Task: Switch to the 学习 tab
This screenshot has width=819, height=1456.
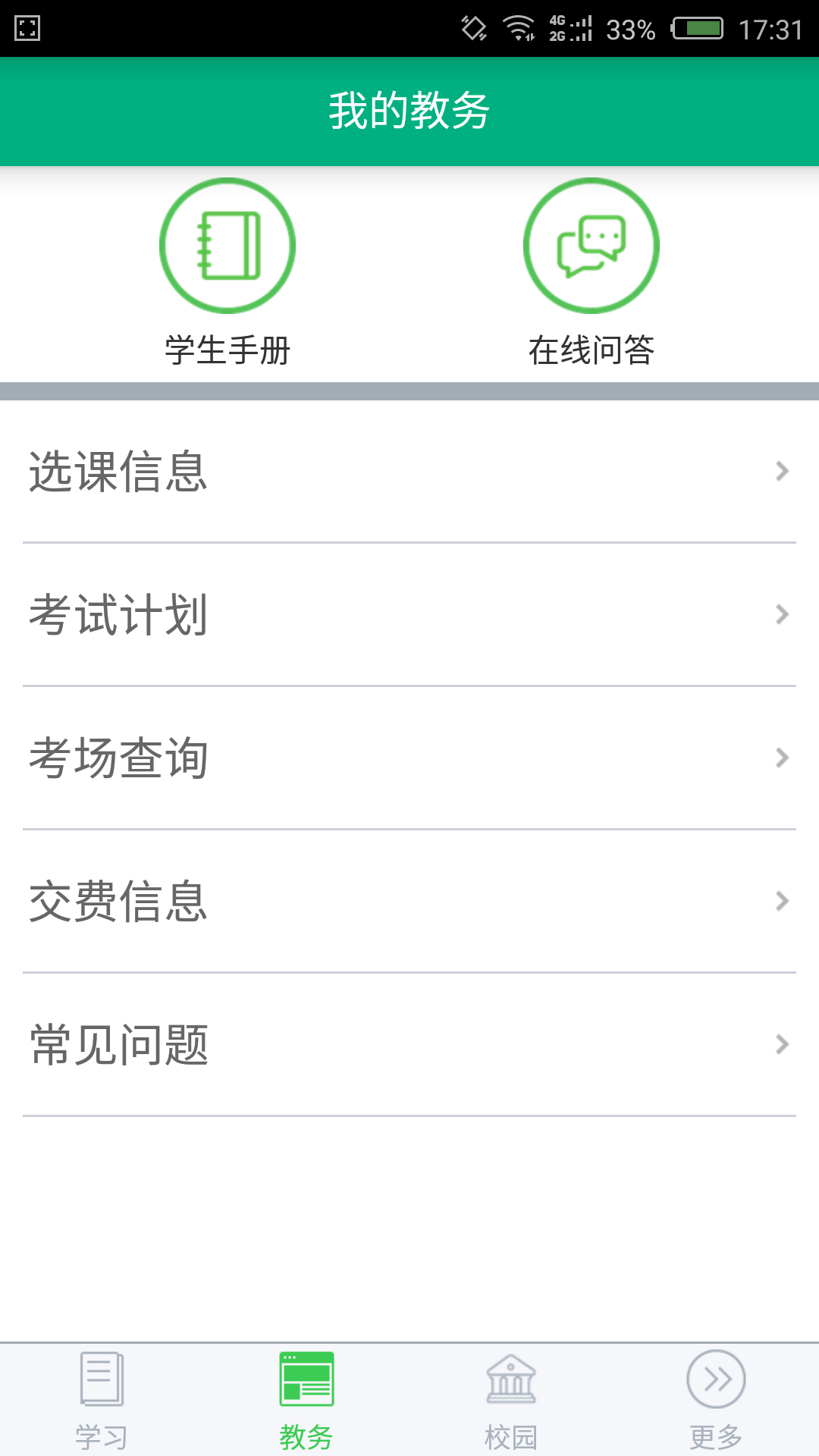Action: tap(102, 1399)
